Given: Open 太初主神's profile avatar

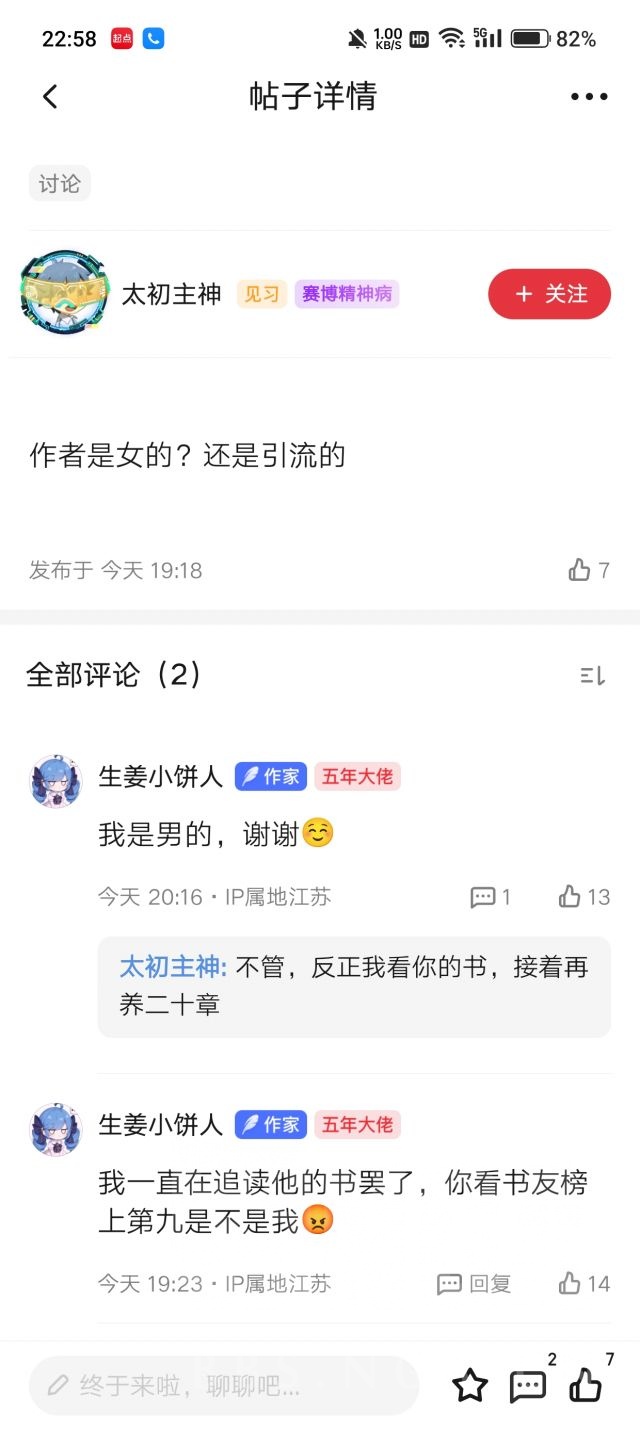Looking at the screenshot, I should (x=64, y=293).
